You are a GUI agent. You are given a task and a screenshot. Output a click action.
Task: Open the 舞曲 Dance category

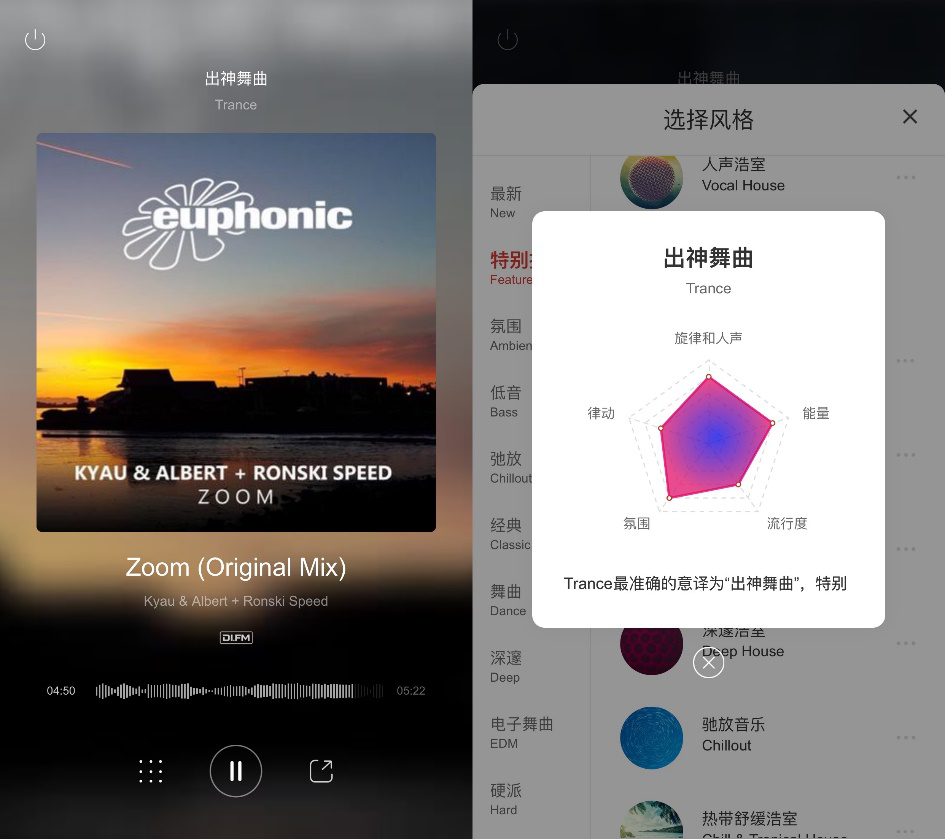(x=507, y=599)
